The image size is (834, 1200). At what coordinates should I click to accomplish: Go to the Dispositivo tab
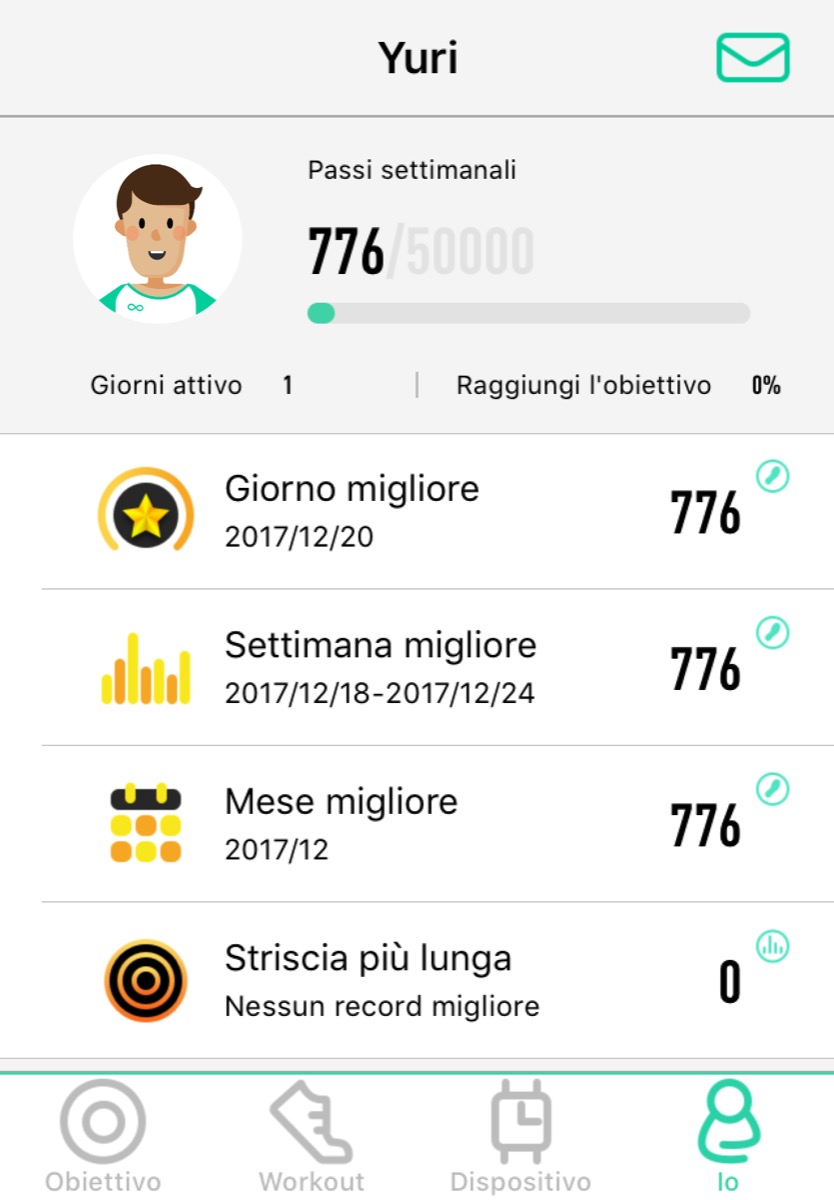(x=520, y=1137)
